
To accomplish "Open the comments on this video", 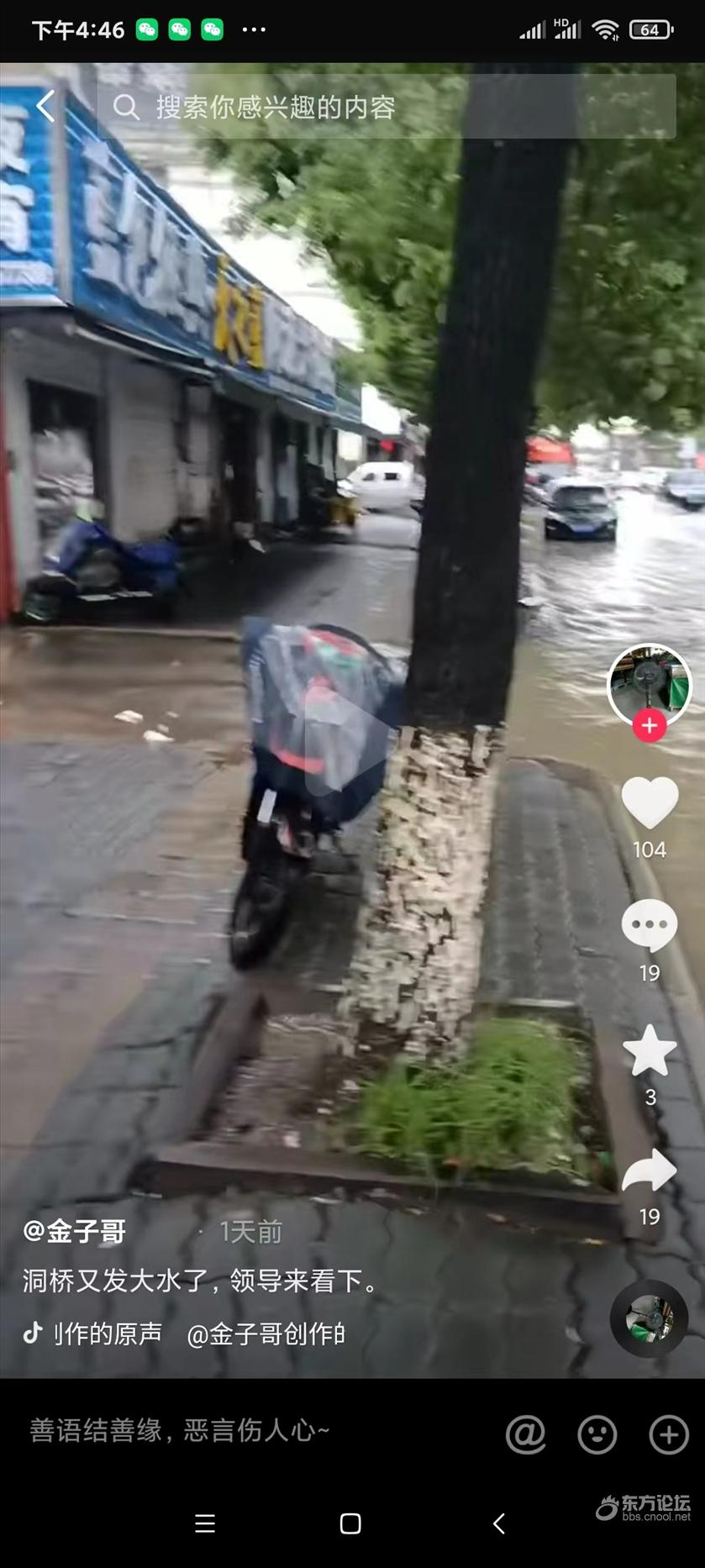I will point(650,925).
